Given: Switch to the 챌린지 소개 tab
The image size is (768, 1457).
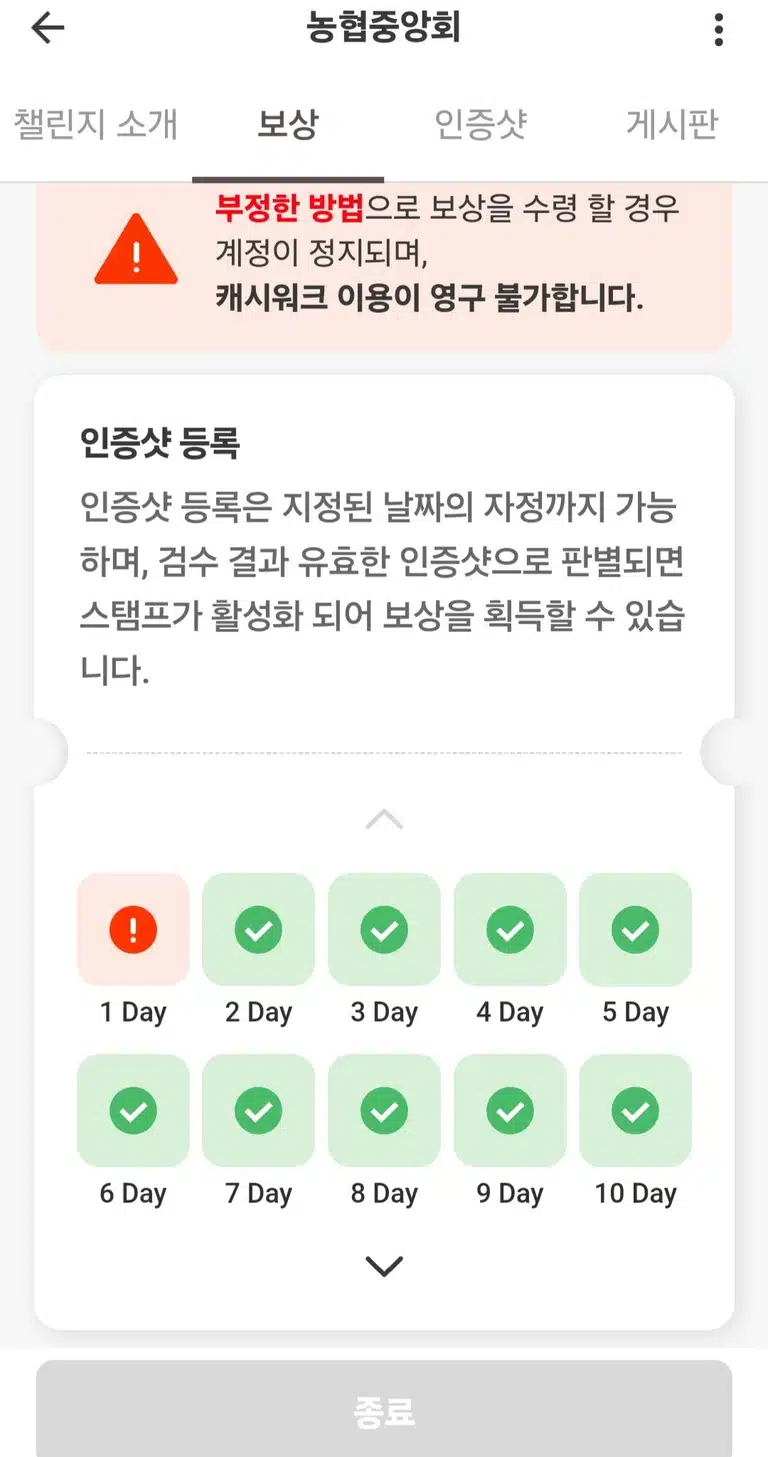Looking at the screenshot, I should [96, 125].
